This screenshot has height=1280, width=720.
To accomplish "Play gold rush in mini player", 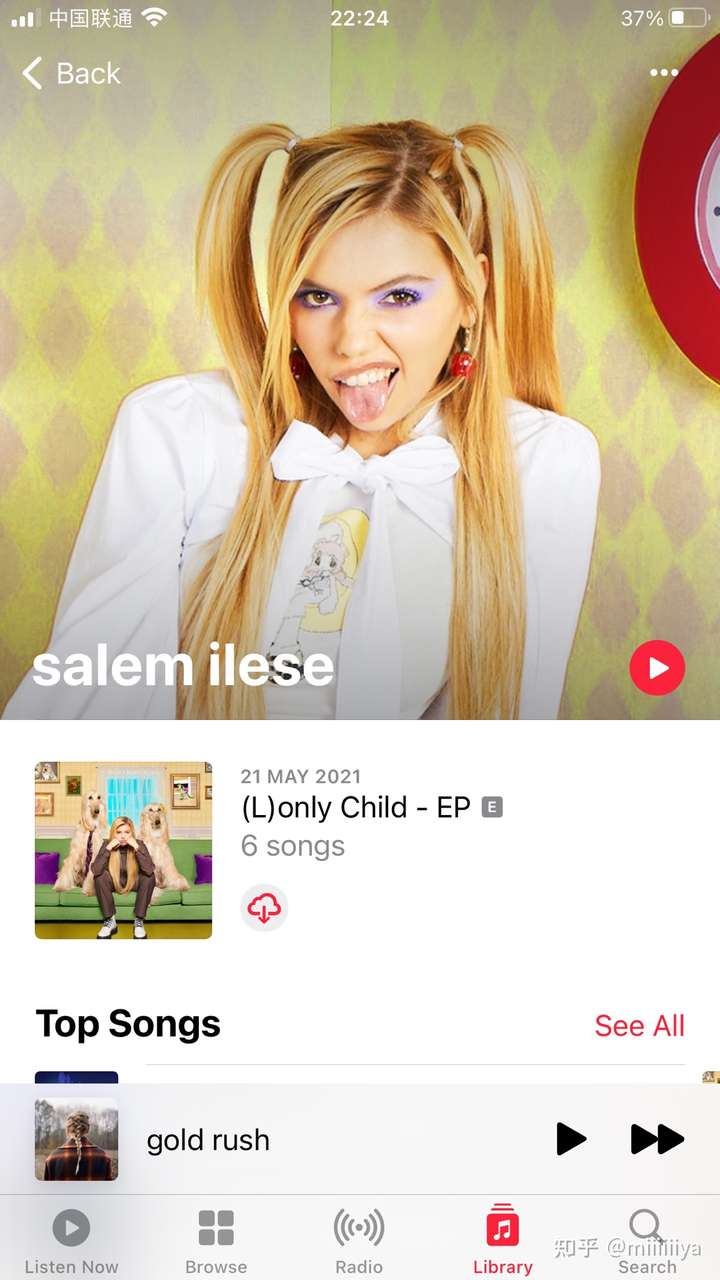I will point(570,1139).
